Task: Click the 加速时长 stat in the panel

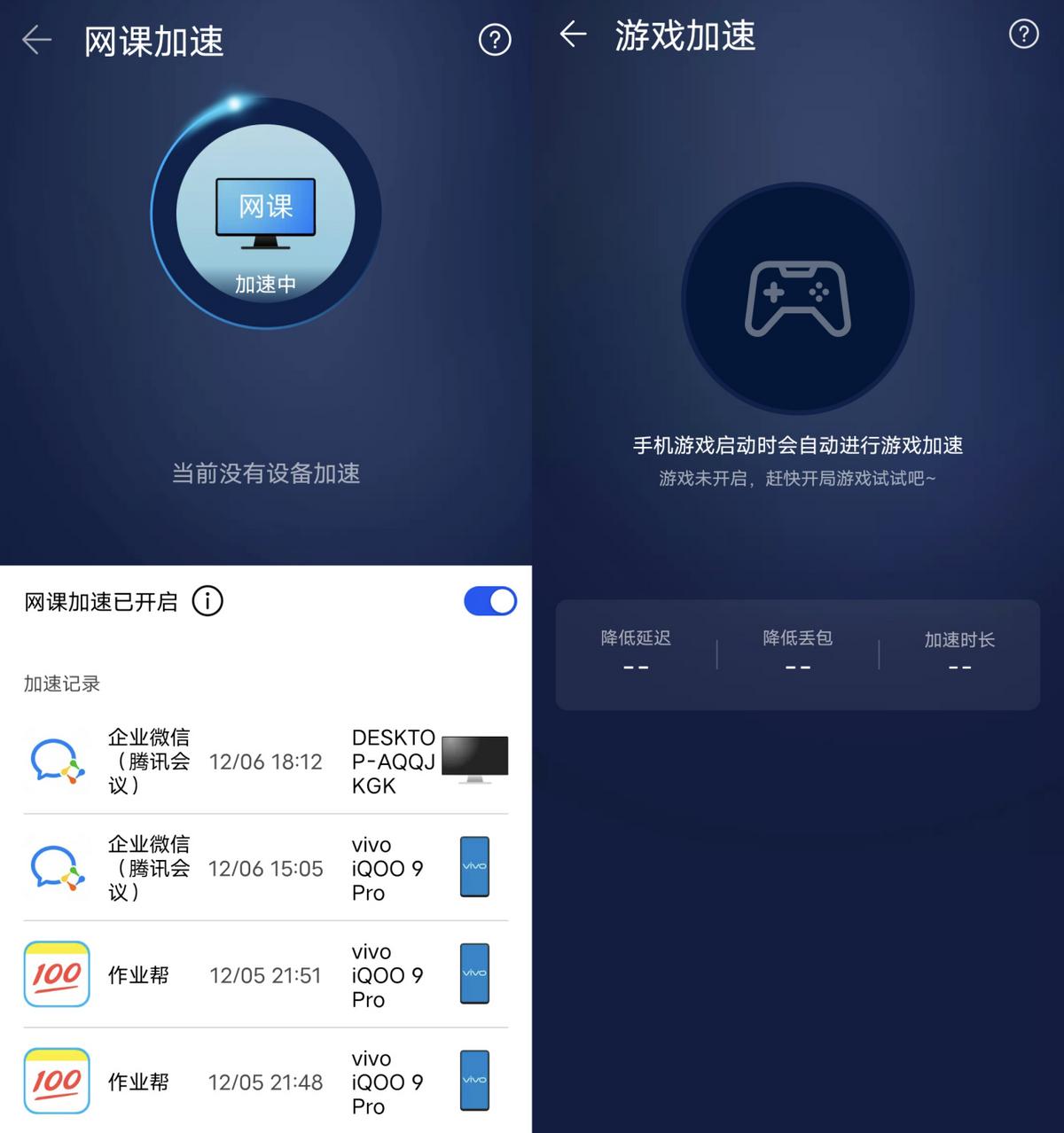Action: 958,652
